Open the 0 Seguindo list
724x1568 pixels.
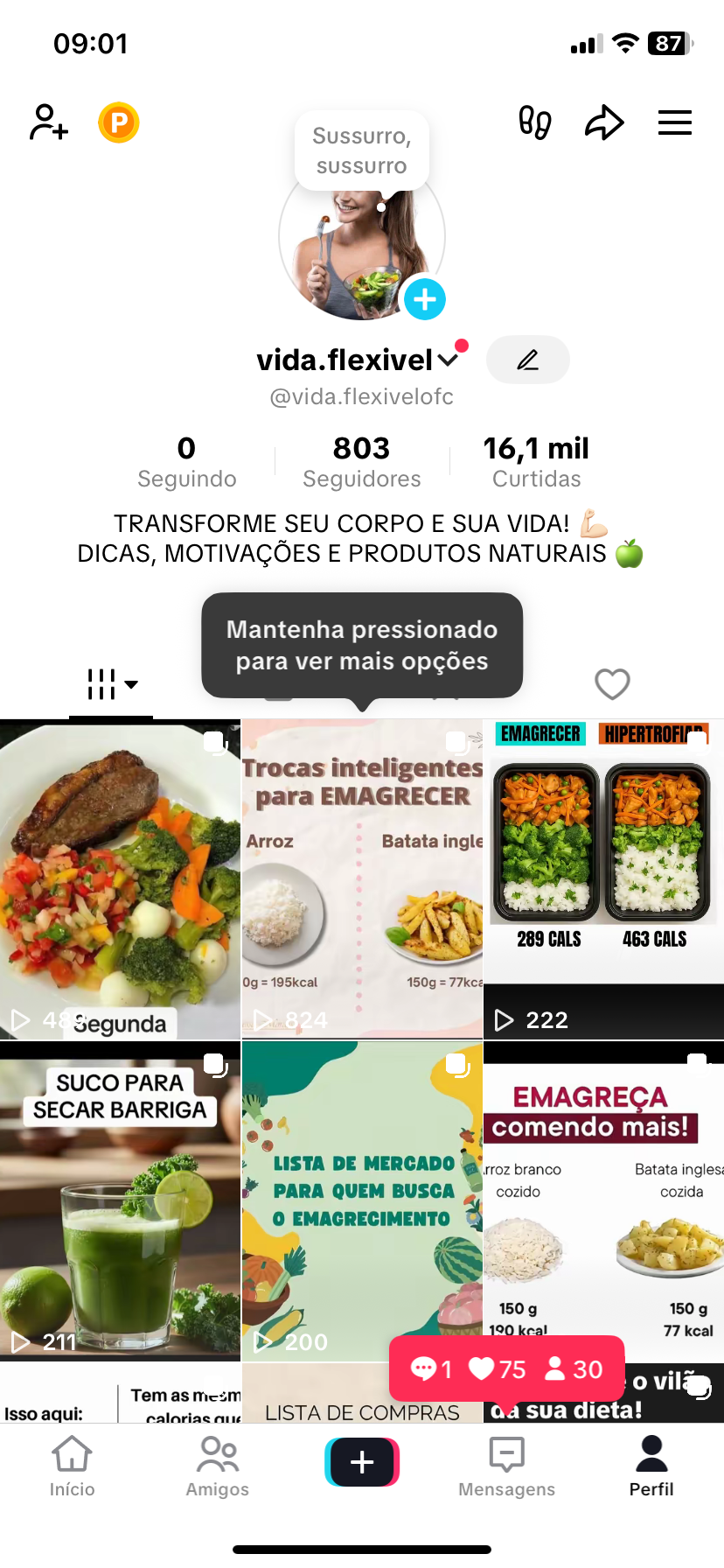(x=186, y=462)
